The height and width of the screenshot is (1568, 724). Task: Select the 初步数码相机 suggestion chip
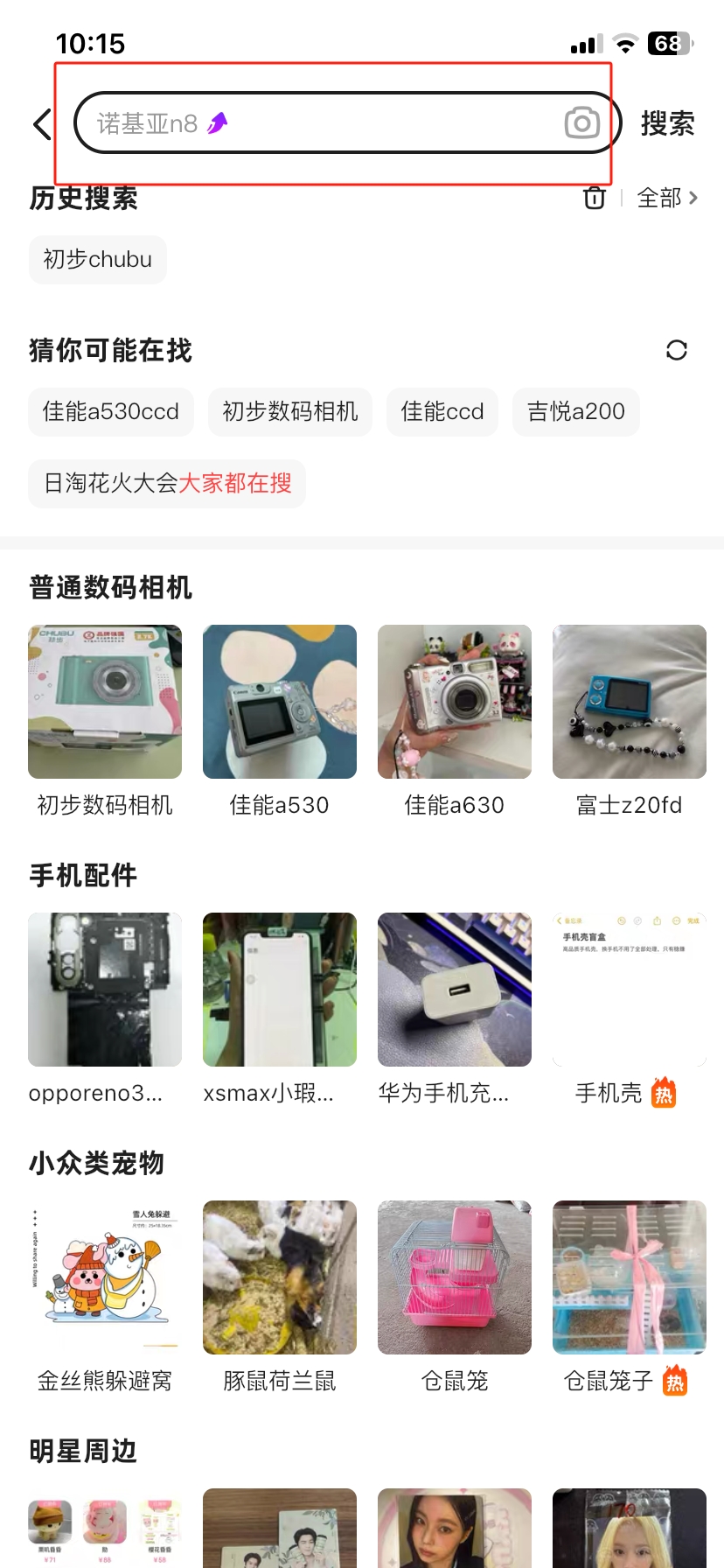click(x=289, y=412)
